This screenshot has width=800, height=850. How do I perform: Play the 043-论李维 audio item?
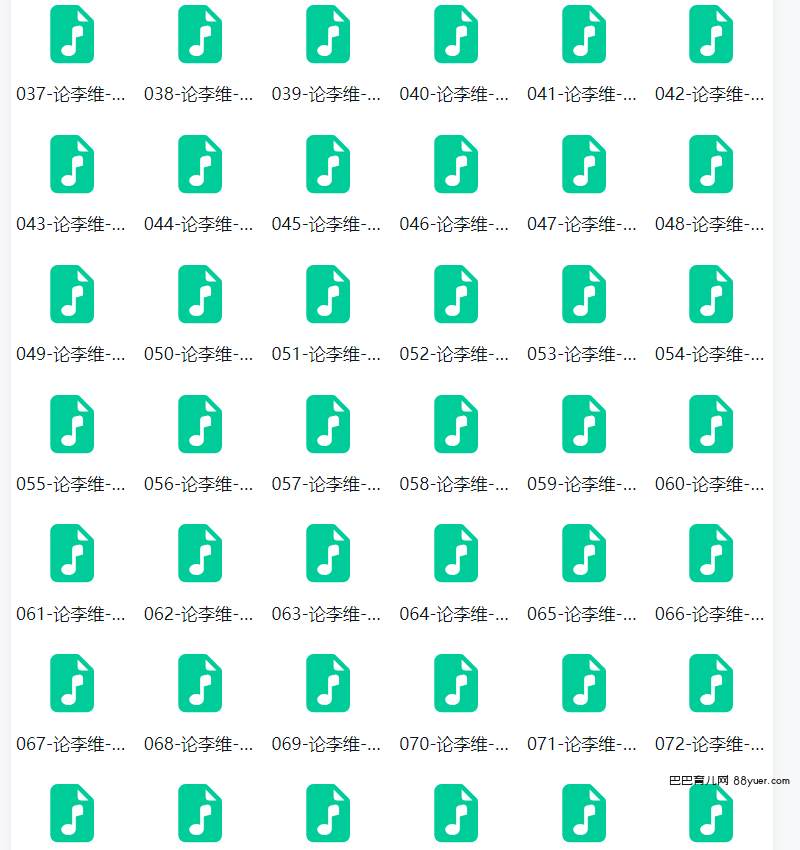72,164
